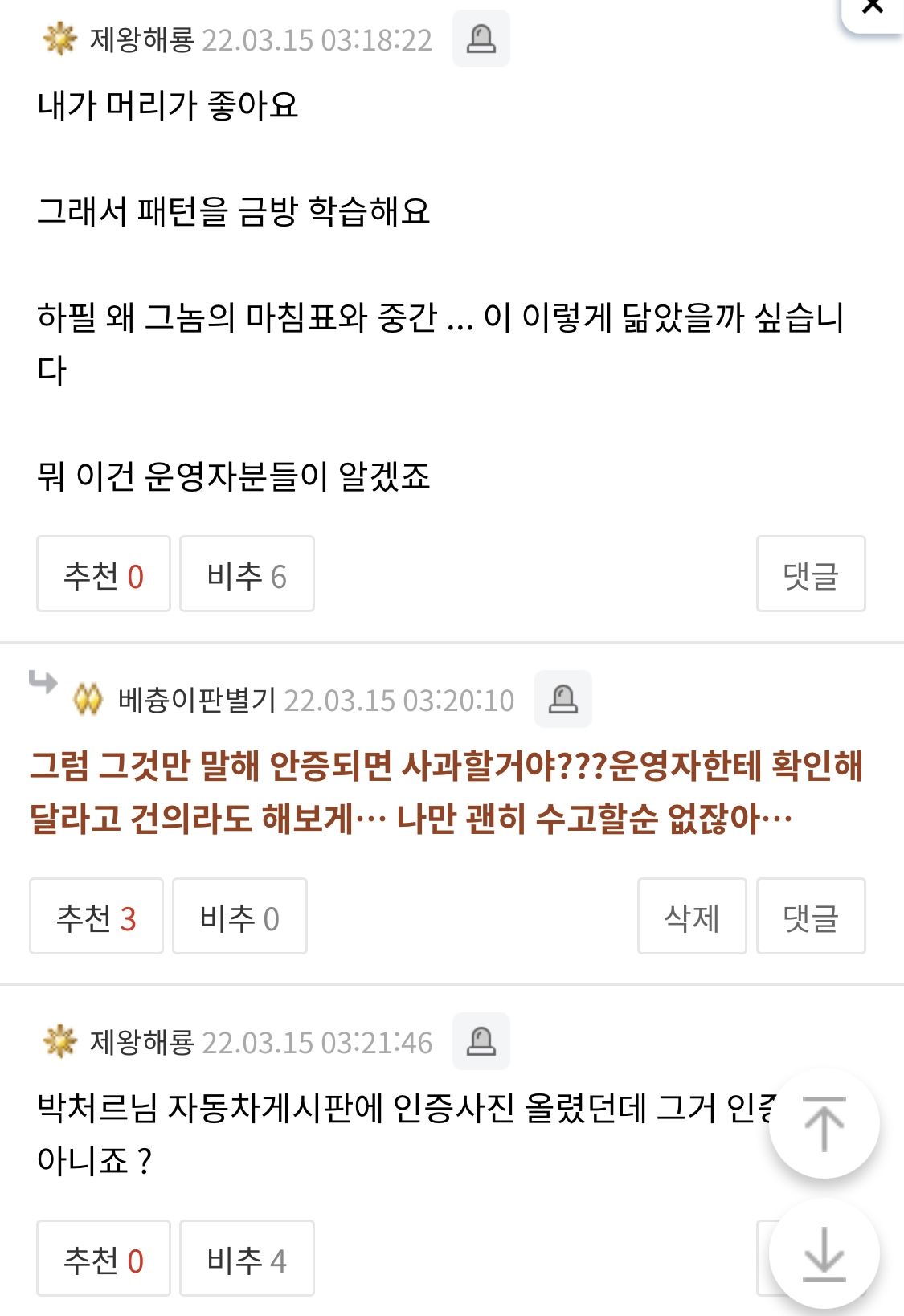Screen dimensions: 904x1316
Task: Open 제왕해룡's profile from the first comment
Action: [141, 39]
